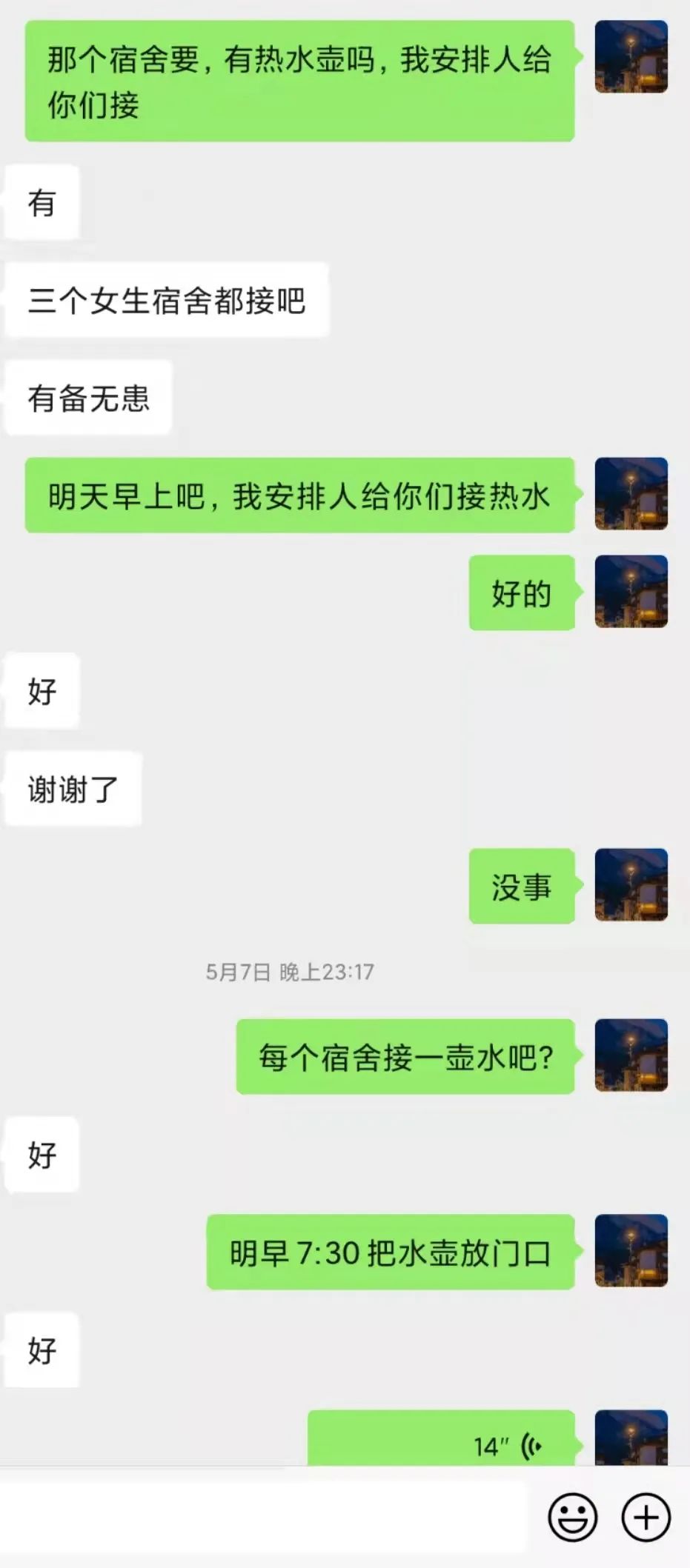Open sender's avatar beside "没事" message
This screenshot has width=690, height=1568.
coord(631,885)
